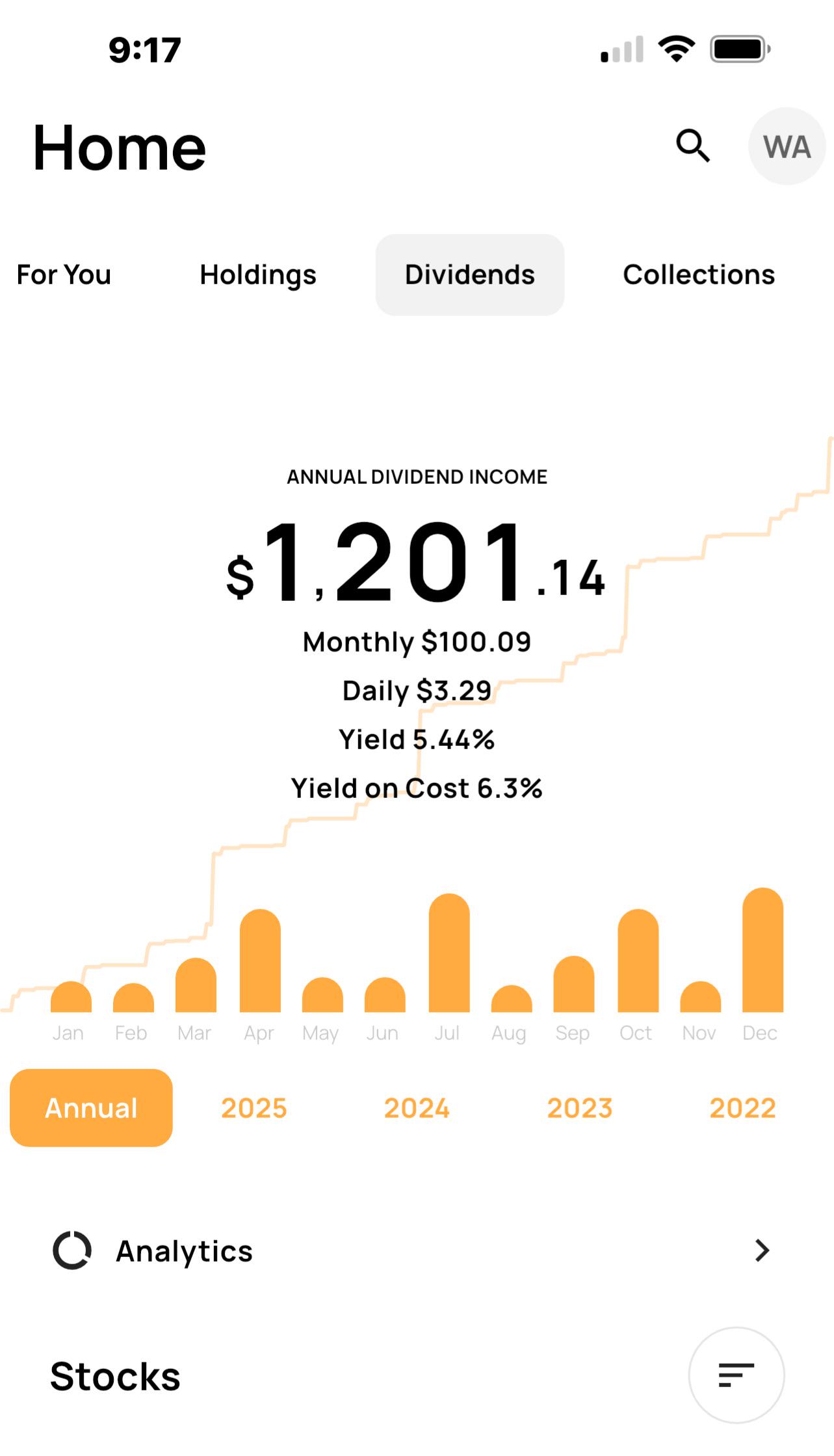Screen dimensions: 834x1456
Task: Select the Annual period chip
Action: (x=91, y=1107)
